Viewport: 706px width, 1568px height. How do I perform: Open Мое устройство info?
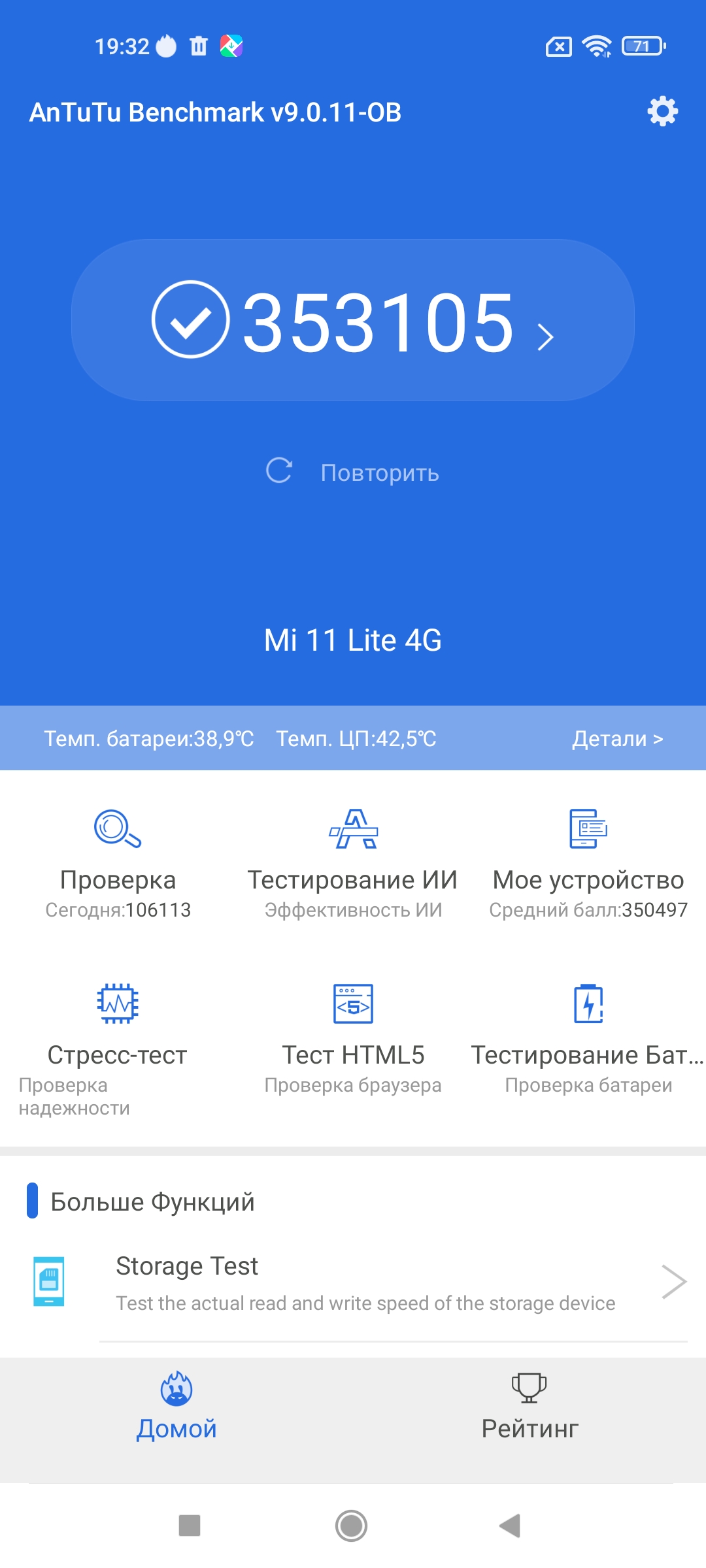click(588, 862)
